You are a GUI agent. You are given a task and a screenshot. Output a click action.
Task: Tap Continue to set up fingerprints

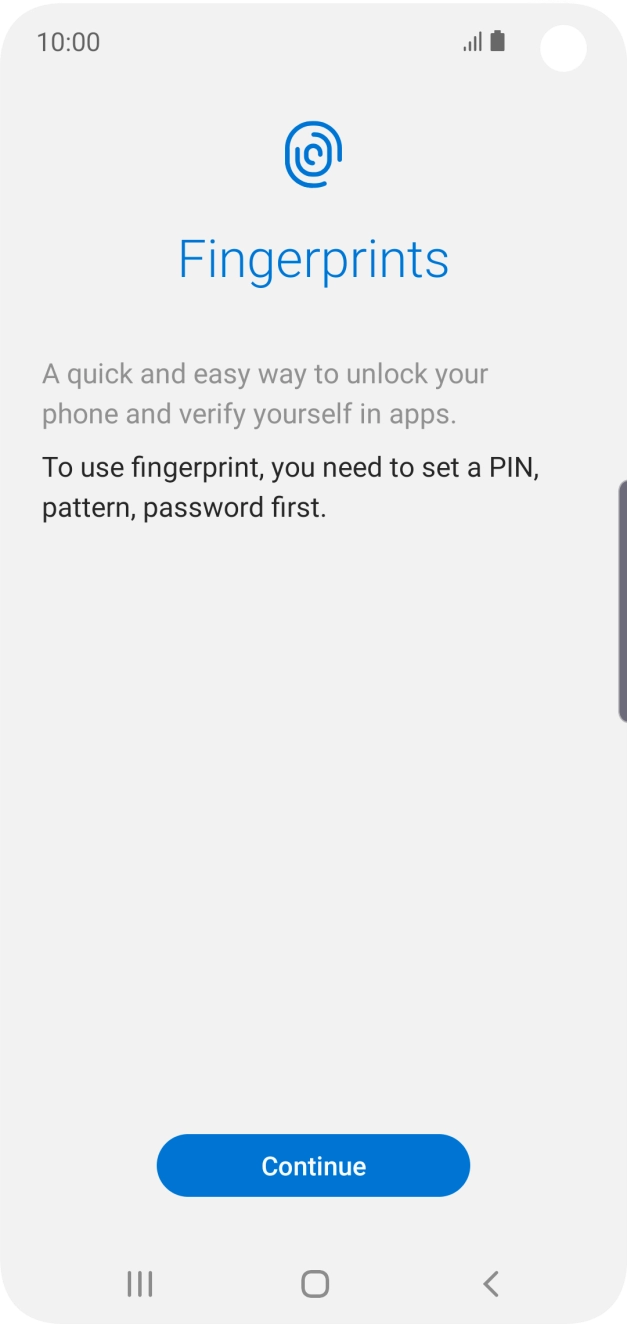[x=313, y=1166]
